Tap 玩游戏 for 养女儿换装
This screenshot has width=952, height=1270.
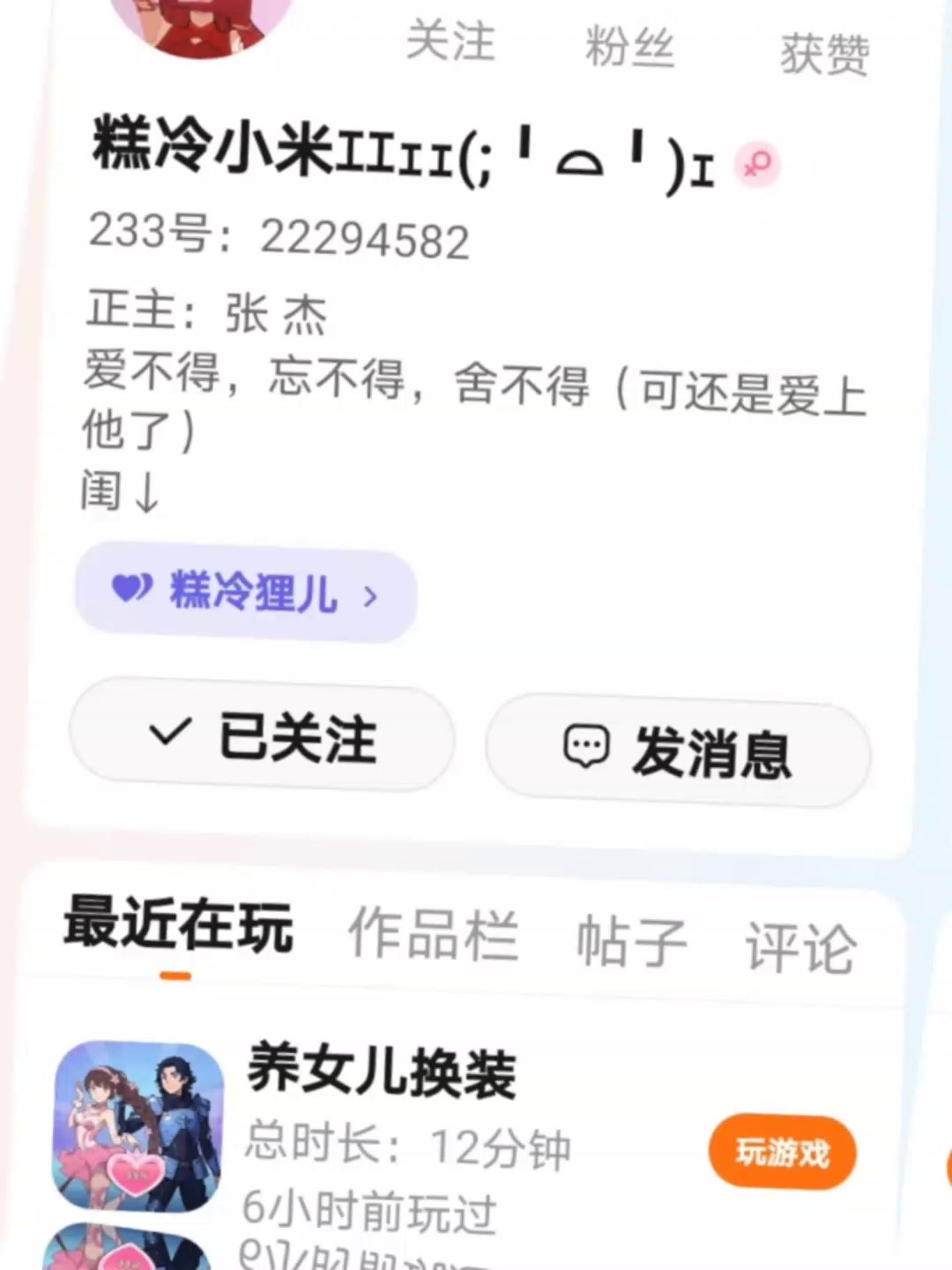(x=782, y=1152)
